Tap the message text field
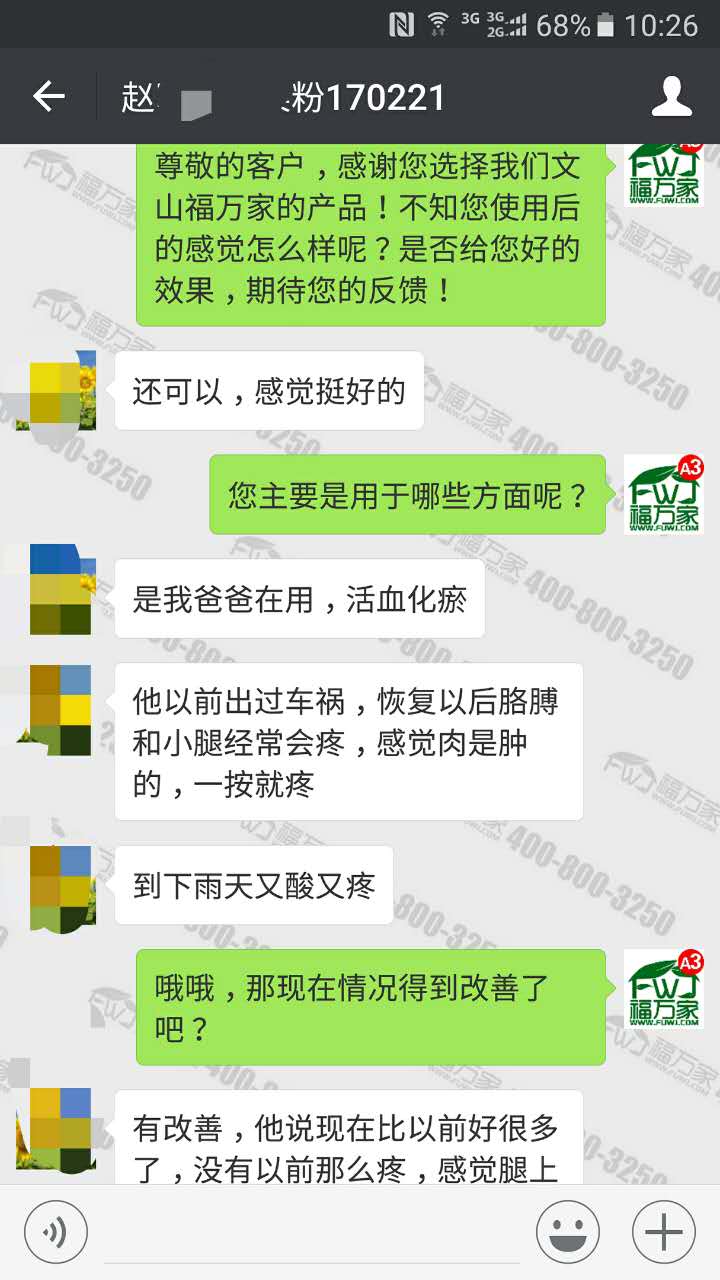The height and width of the screenshot is (1280, 720). tap(310, 1232)
